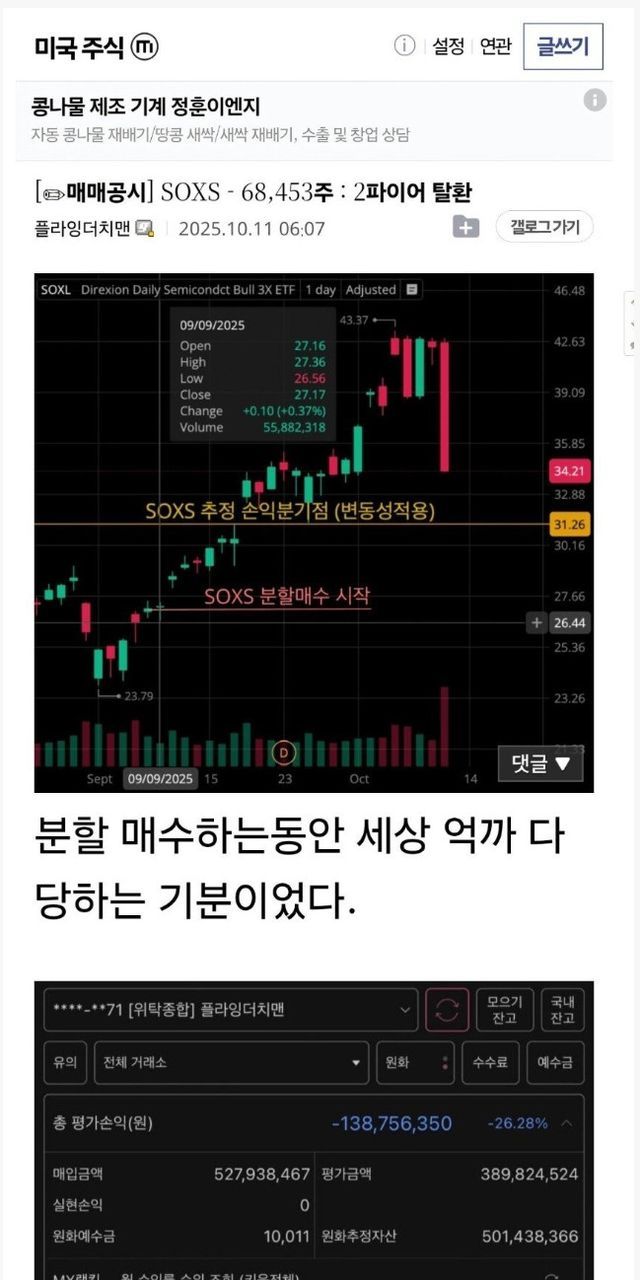Open the account balance screenshot image
Screen dimensions: 640x1280
tap(314, 1130)
